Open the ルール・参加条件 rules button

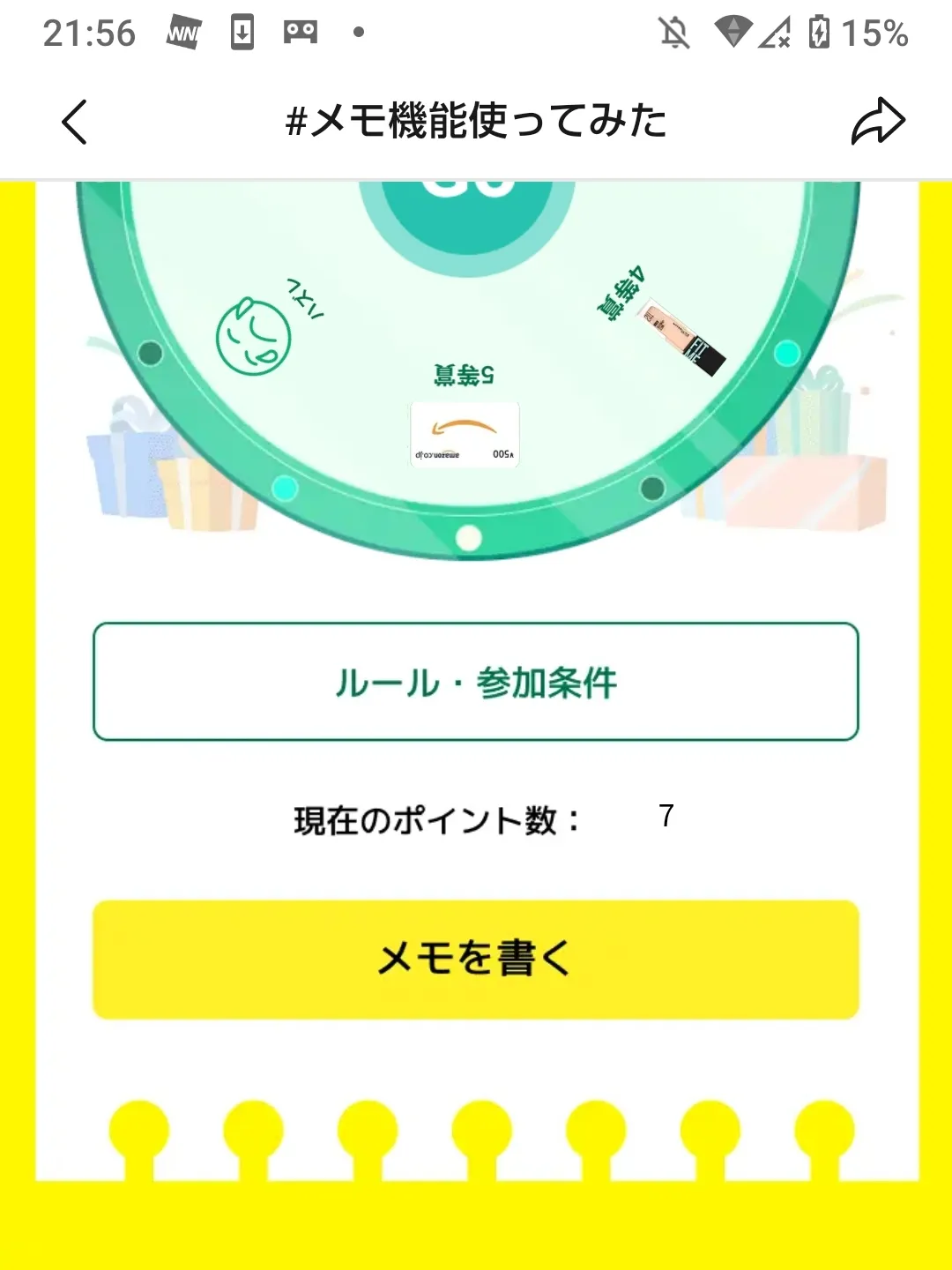pyautogui.click(x=476, y=682)
